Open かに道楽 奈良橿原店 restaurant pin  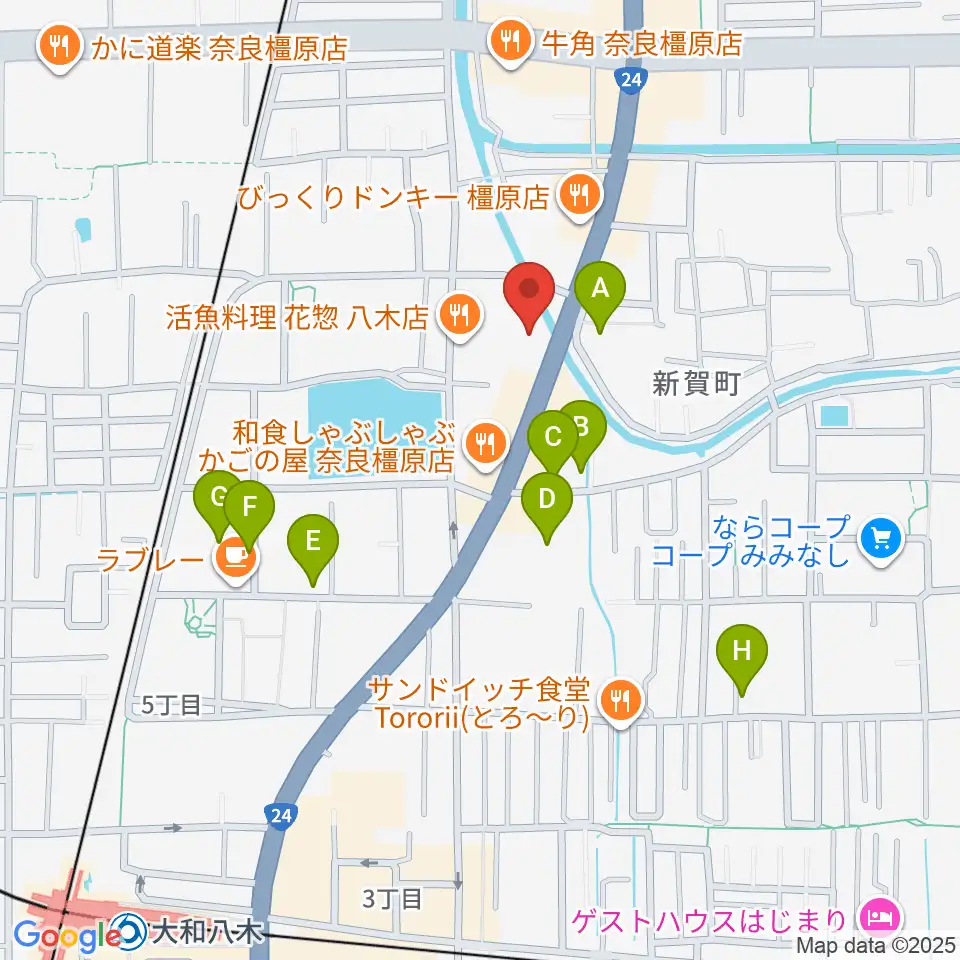59,47
